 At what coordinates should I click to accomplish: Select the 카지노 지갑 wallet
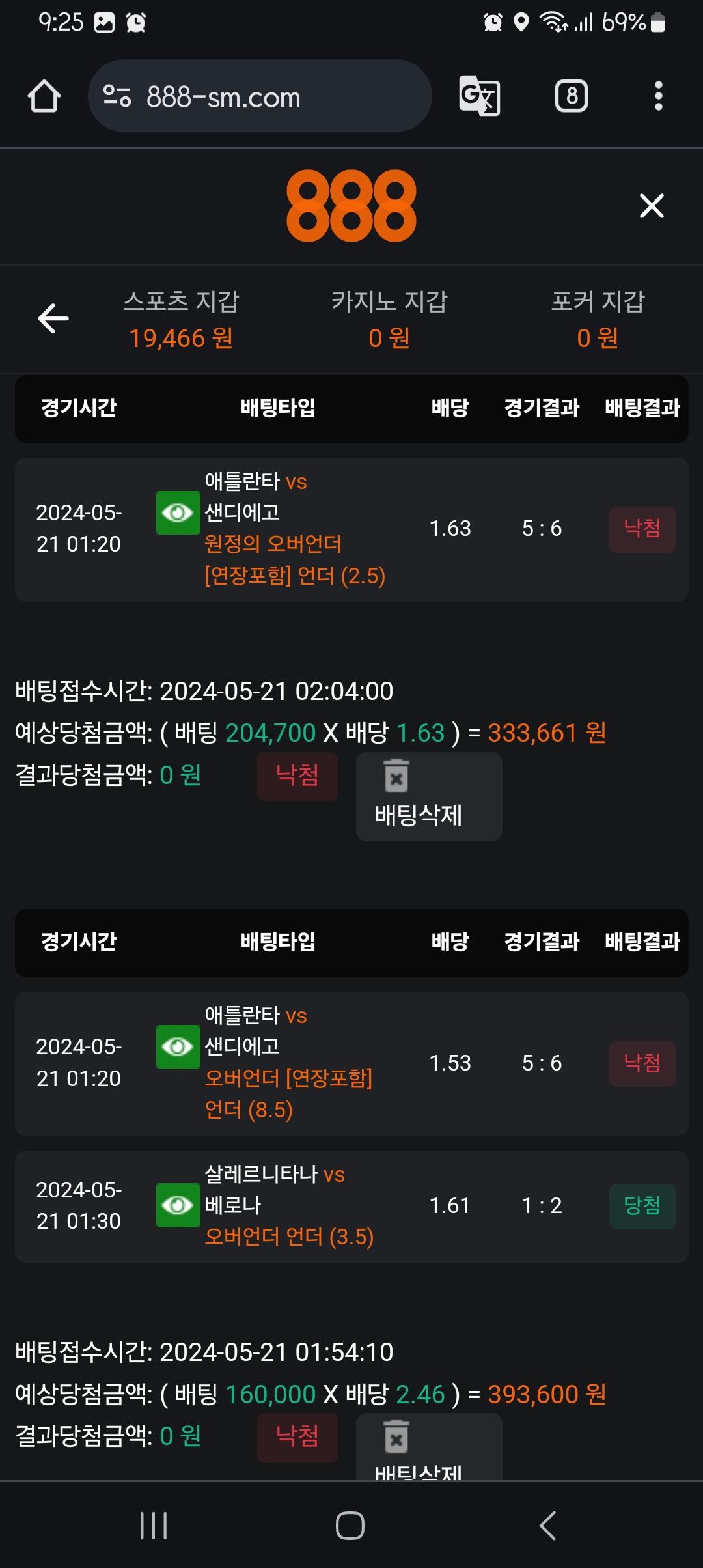tap(389, 319)
